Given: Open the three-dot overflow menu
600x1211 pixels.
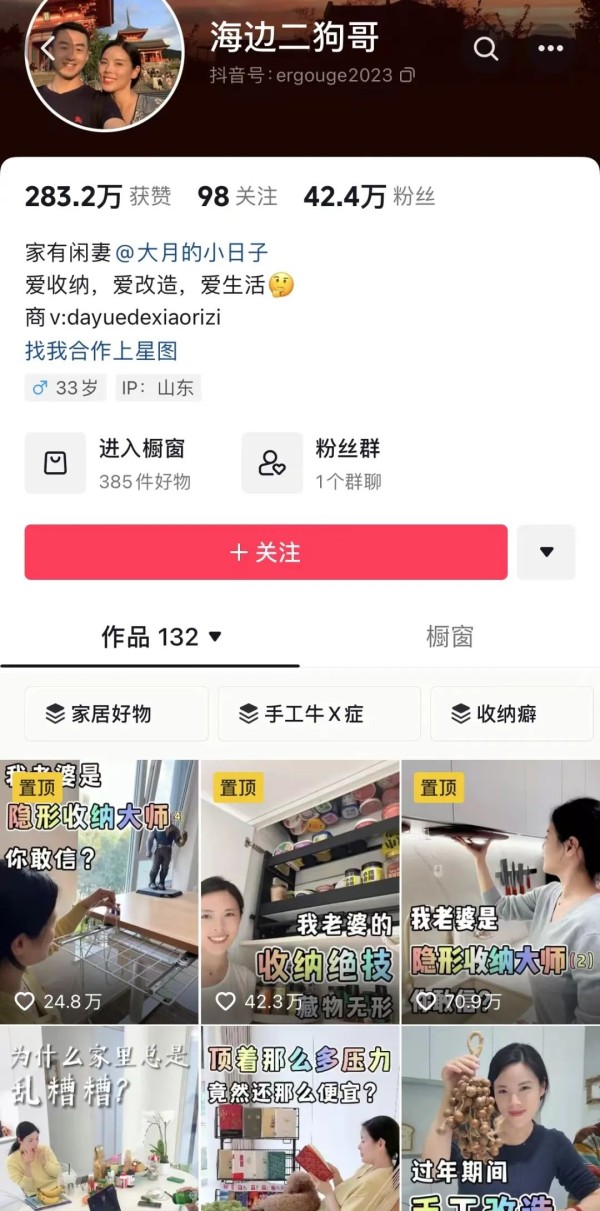Looking at the screenshot, I should click(550, 49).
